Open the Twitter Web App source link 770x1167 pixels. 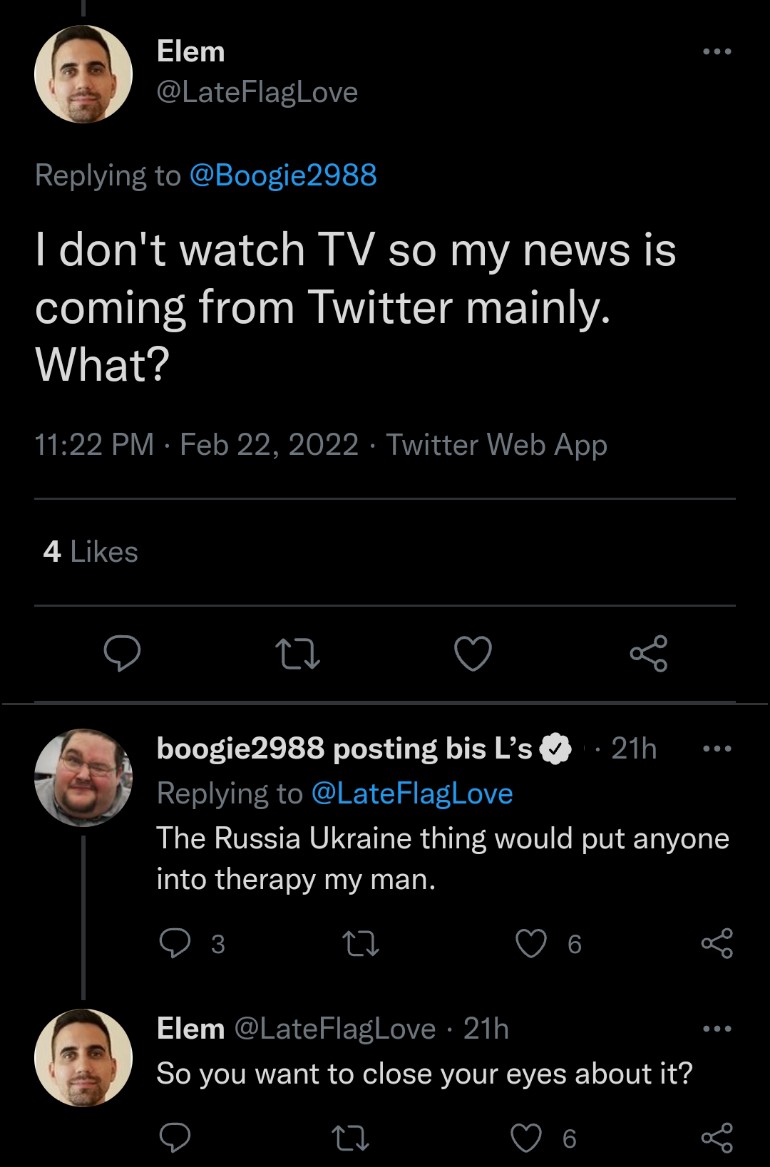point(496,444)
